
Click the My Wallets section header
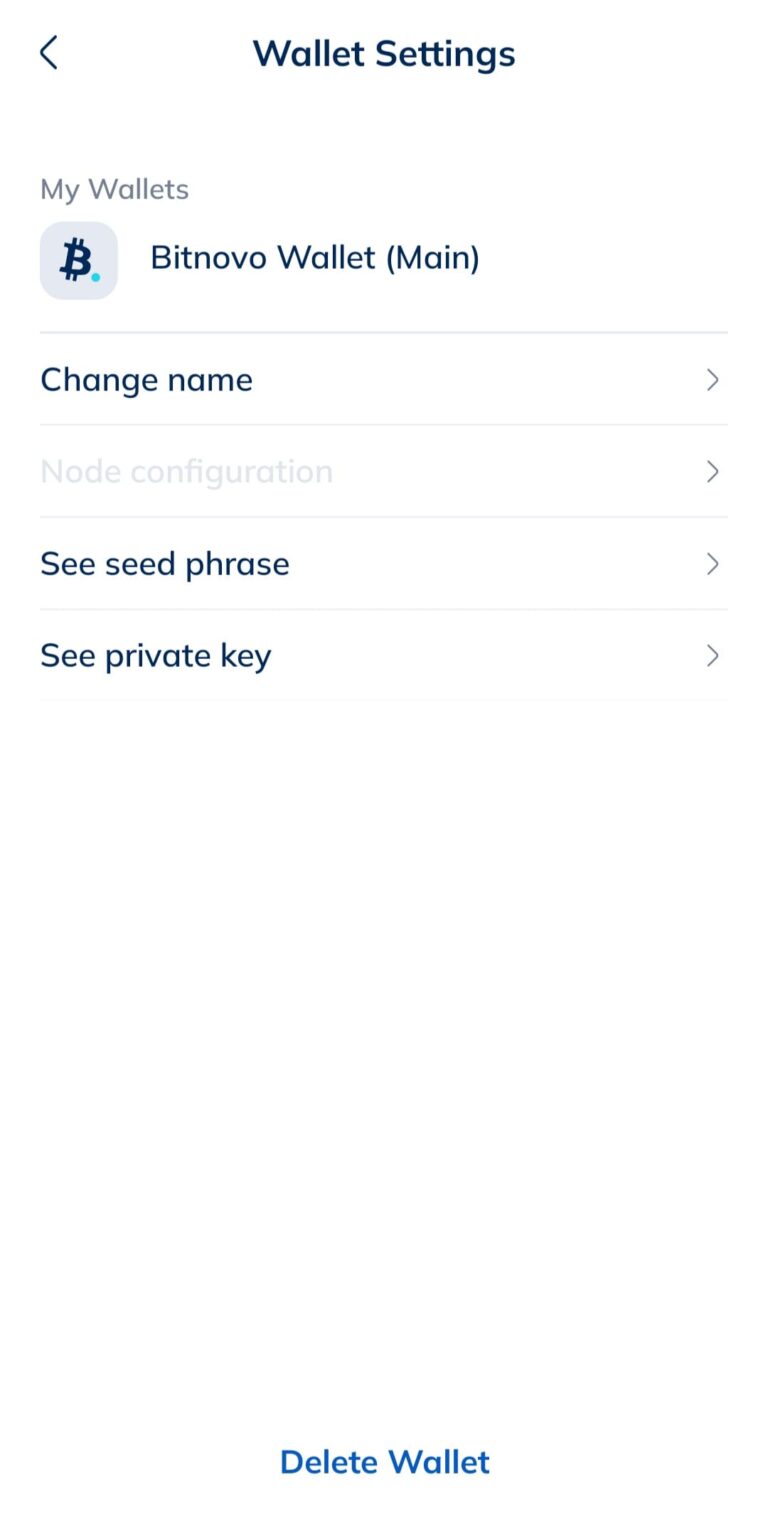tap(114, 189)
